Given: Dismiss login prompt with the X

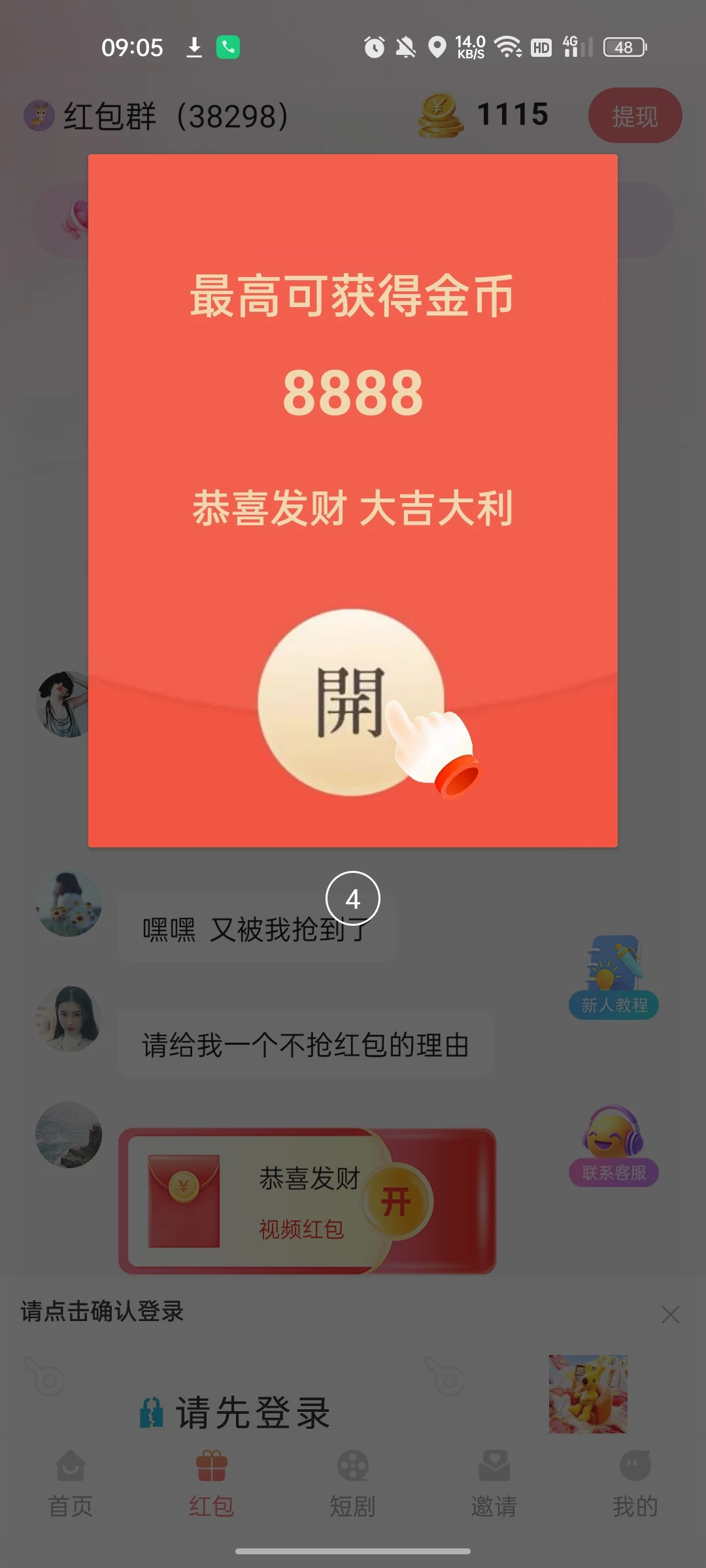Looking at the screenshot, I should tap(671, 1315).
